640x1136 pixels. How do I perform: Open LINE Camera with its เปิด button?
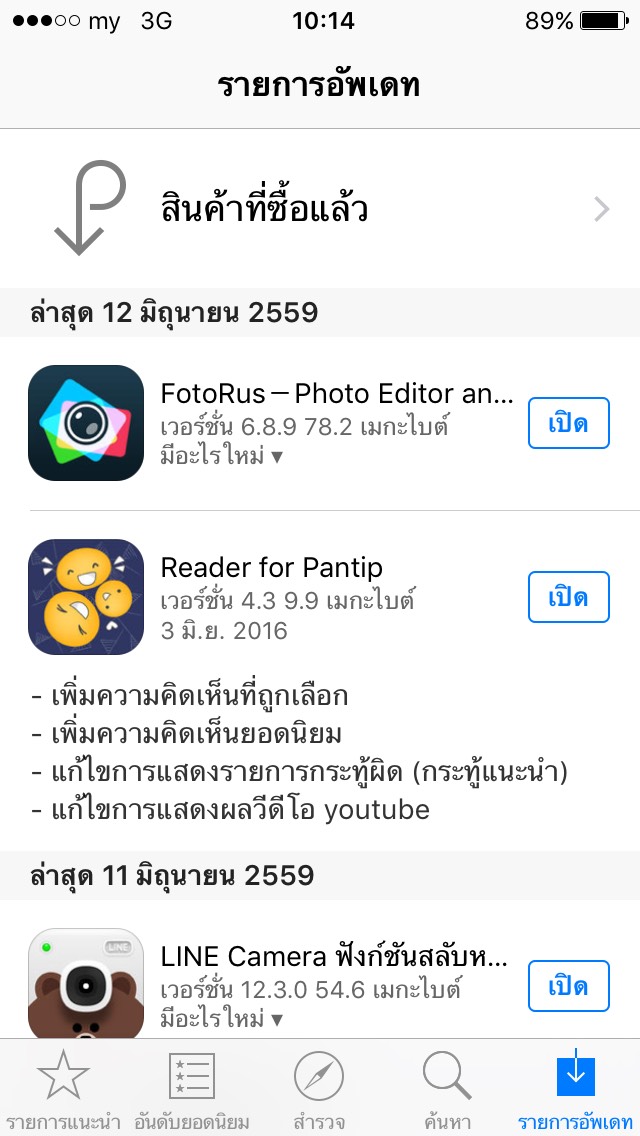[568, 986]
